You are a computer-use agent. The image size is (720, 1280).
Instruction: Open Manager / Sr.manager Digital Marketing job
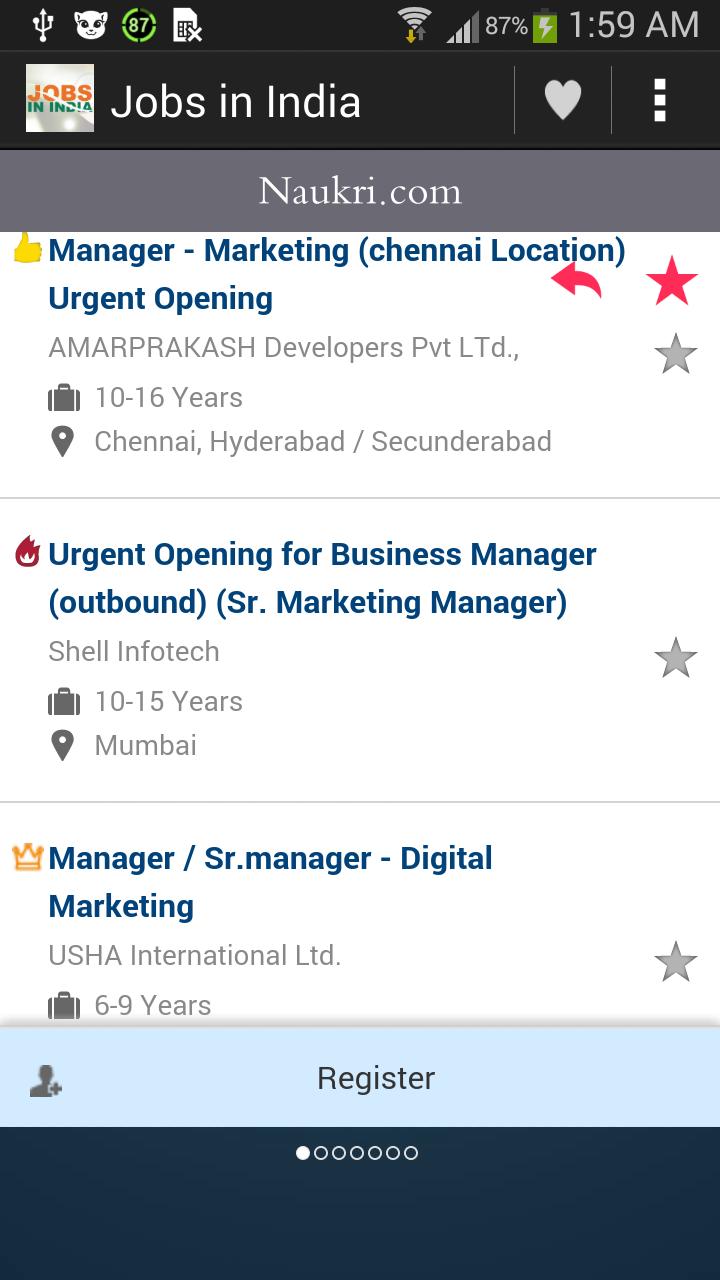click(x=270, y=882)
